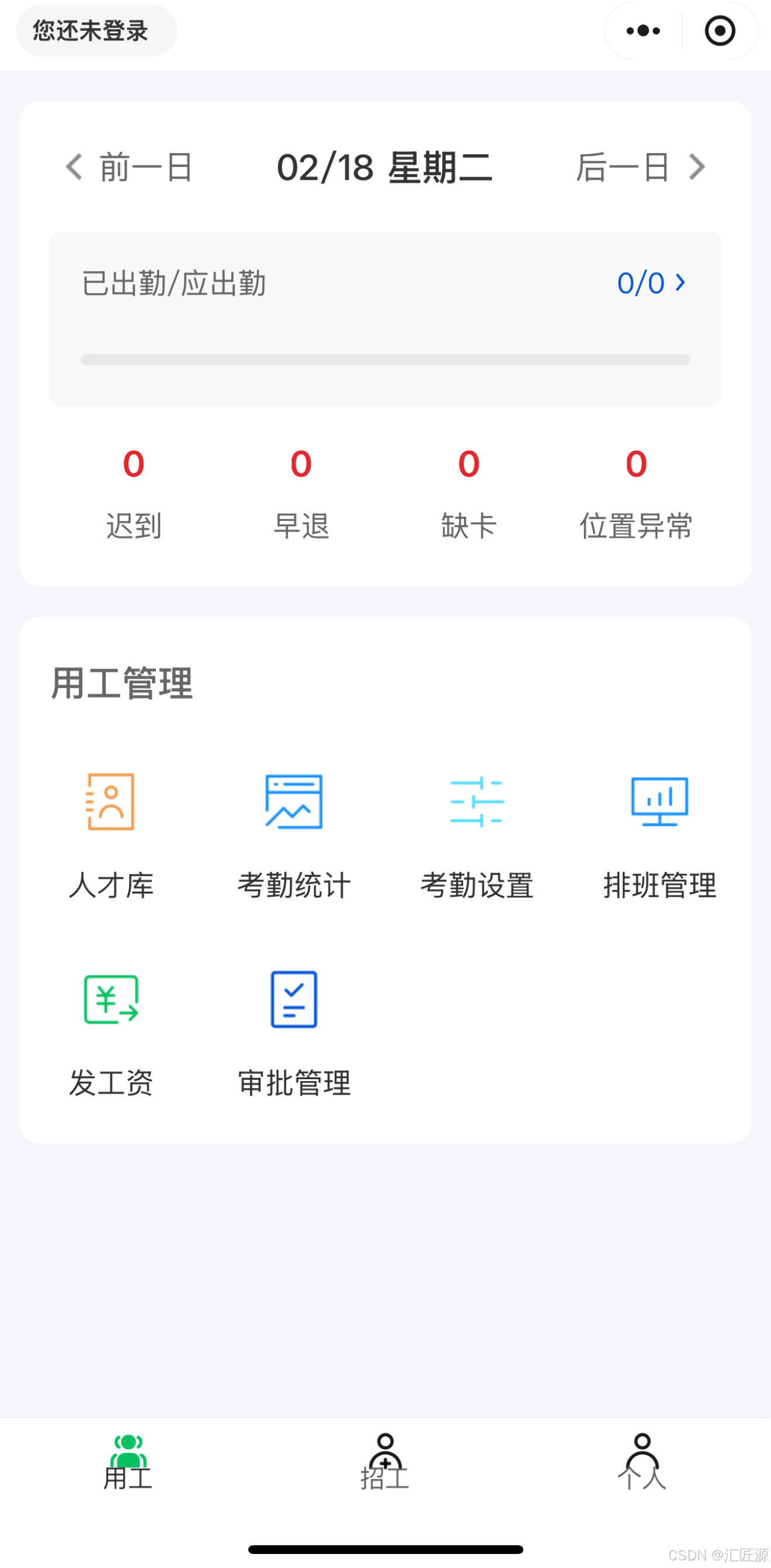Go to the previous day (前一日)
The image size is (771, 1568).
[x=129, y=167]
